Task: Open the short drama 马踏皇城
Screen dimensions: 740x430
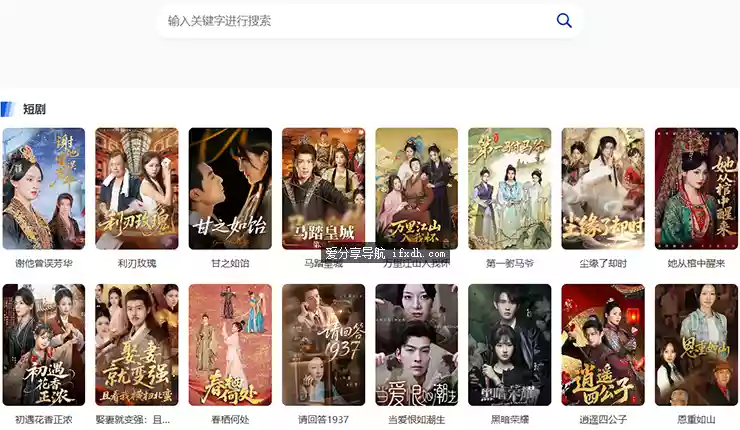Action: tap(323, 189)
